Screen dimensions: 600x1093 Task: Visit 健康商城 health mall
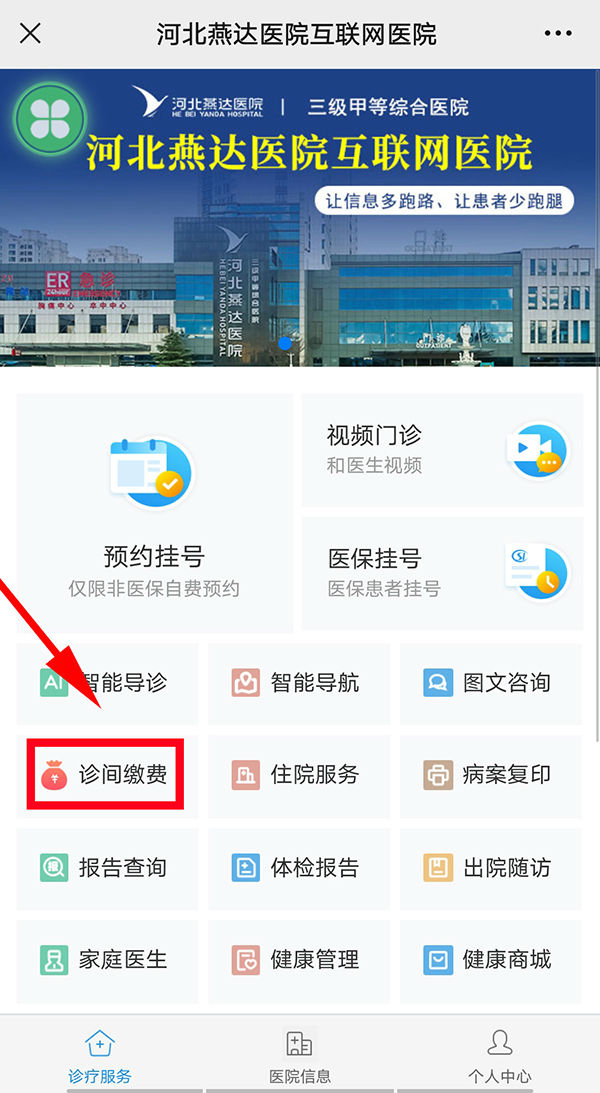(490, 960)
